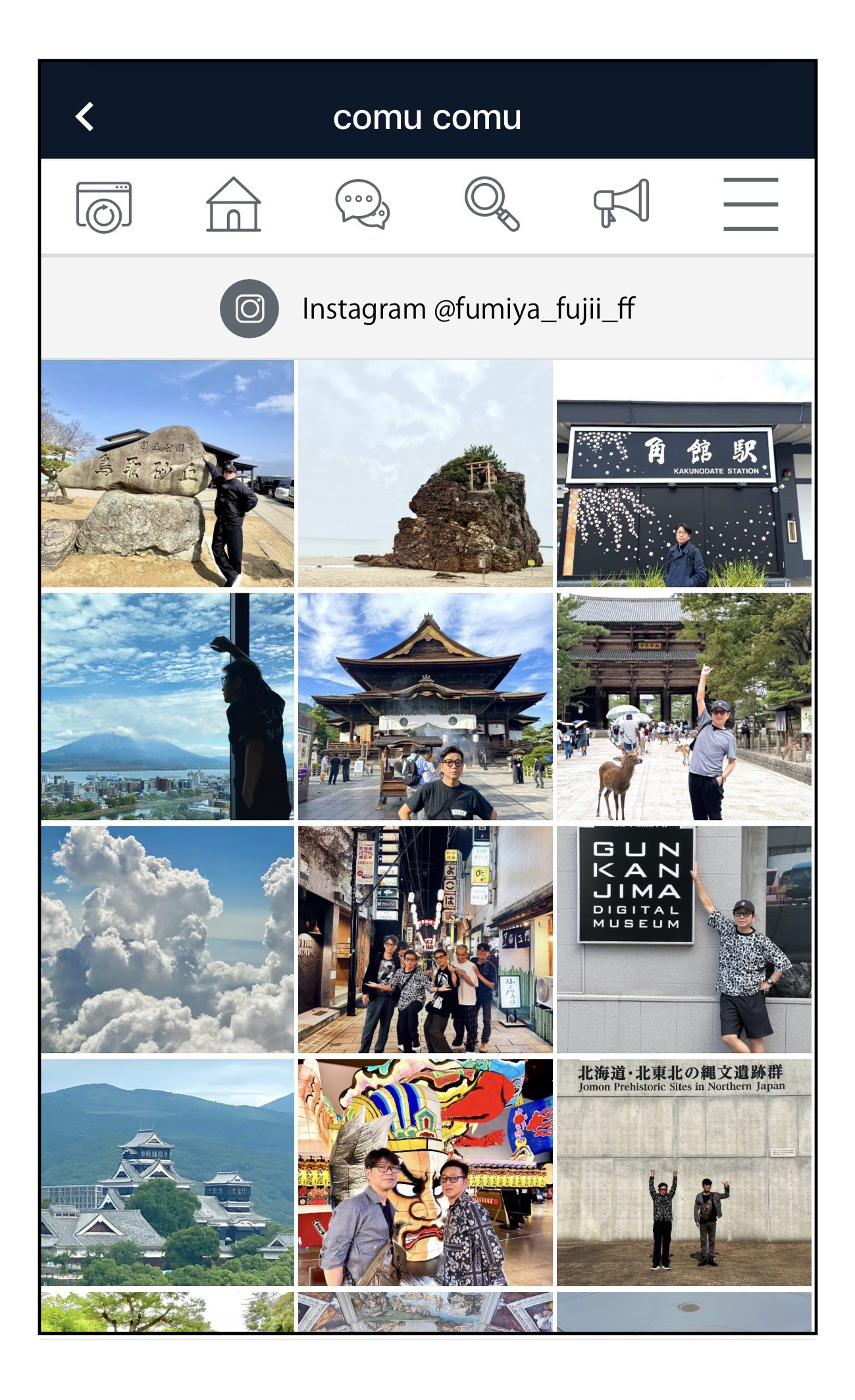
Task: View the sand dunes stone monument photo
Action: click(x=168, y=473)
